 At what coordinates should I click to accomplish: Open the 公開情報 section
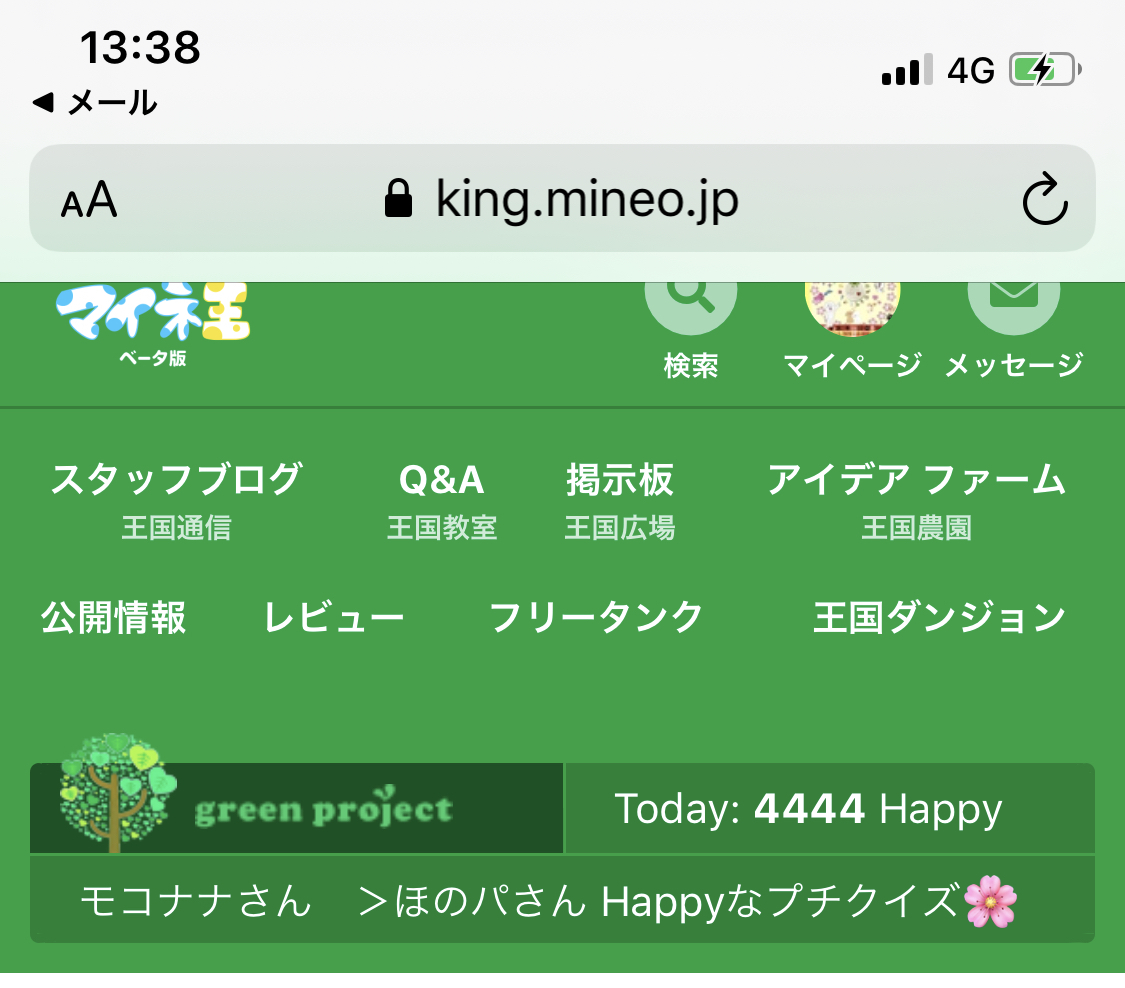113,617
